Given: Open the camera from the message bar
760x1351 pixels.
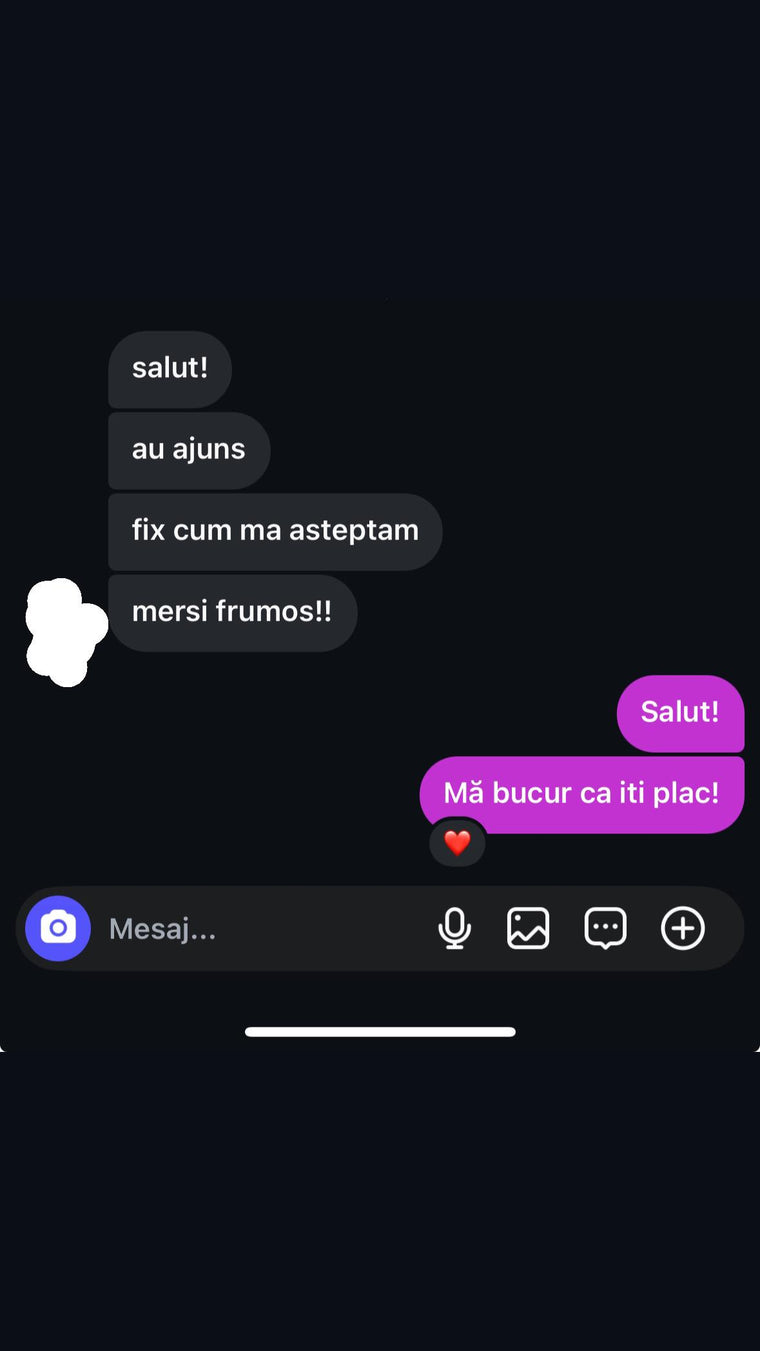Looking at the screenshot, I should tap(58, 928).
